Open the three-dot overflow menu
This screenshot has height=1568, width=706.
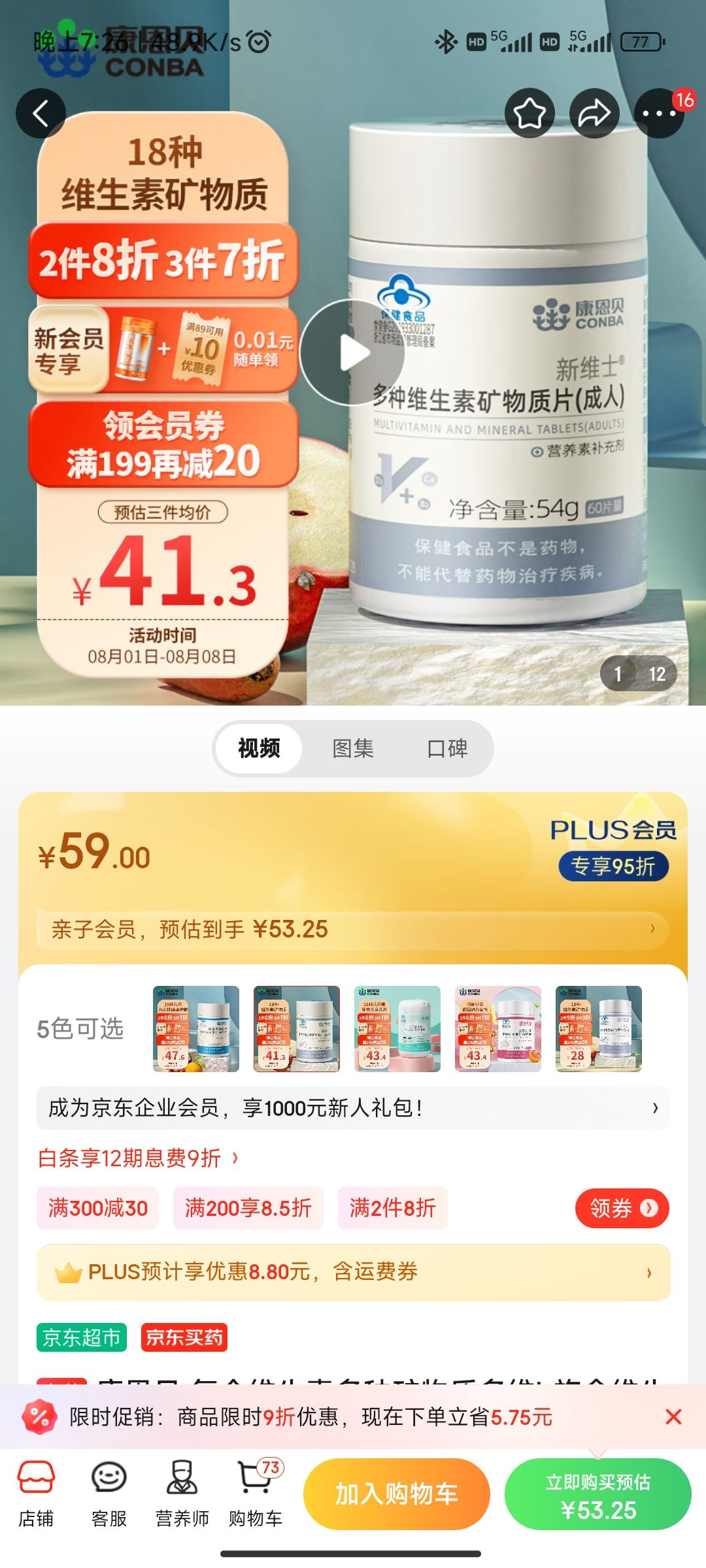coord(658,114)
